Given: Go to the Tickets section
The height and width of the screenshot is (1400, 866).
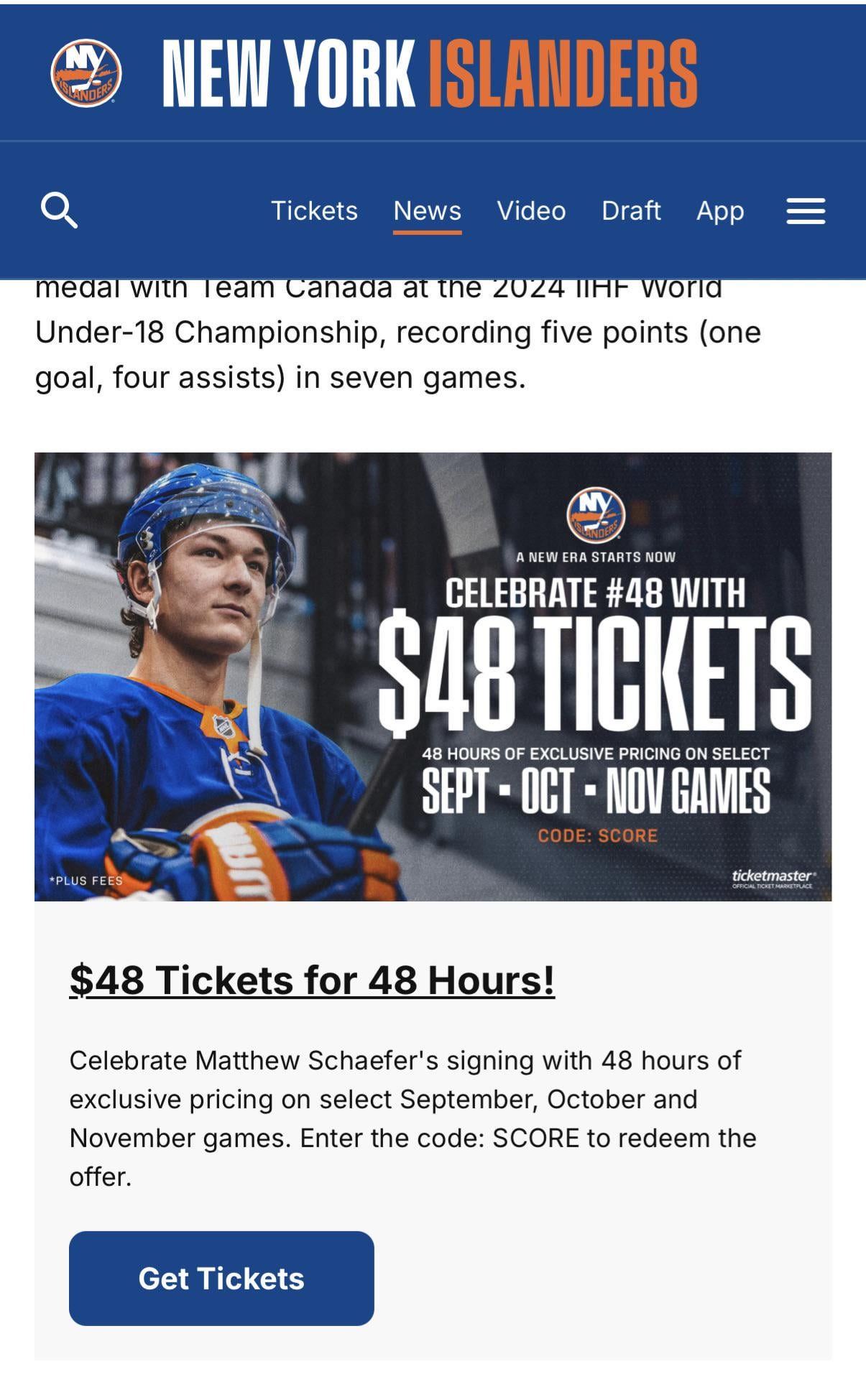Looking at the screenshot, I should (314, 211).
